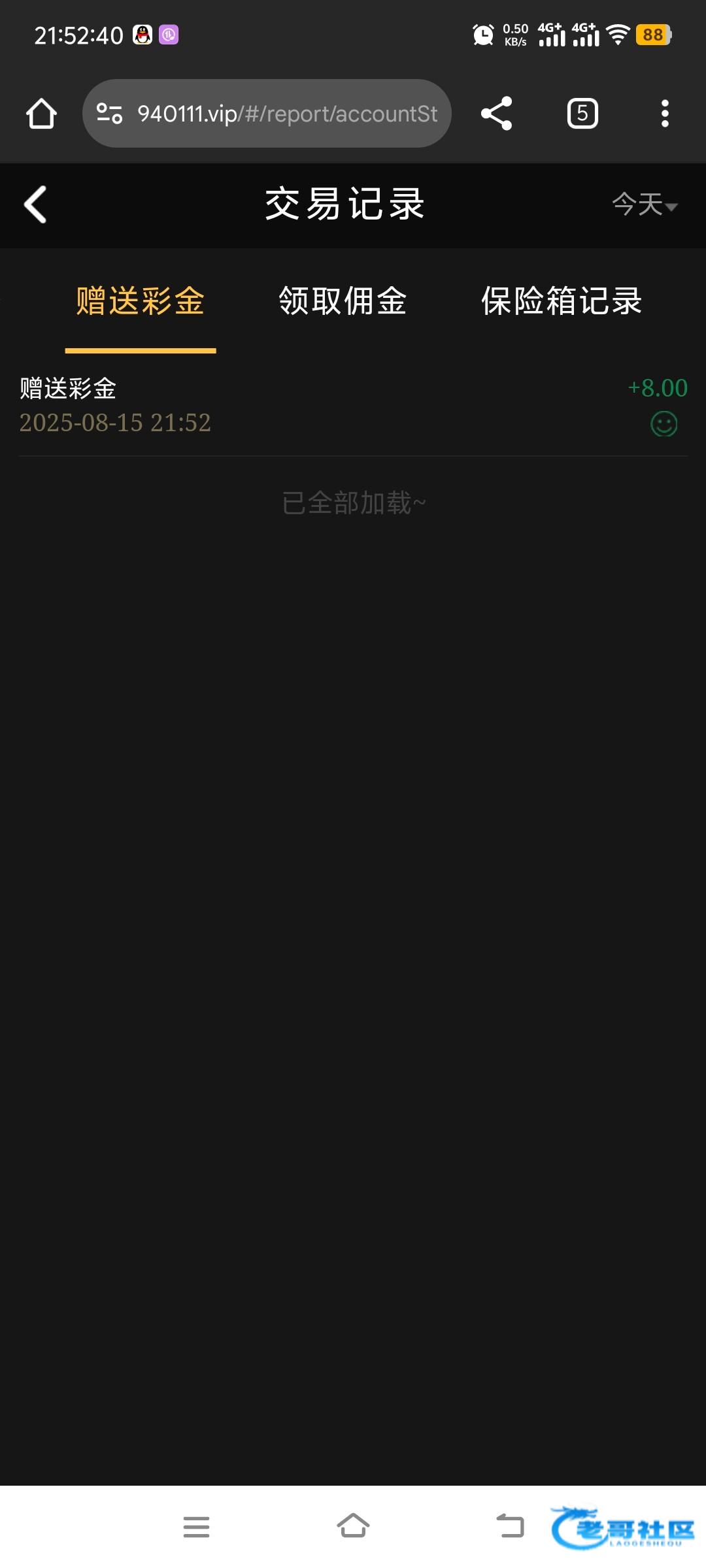Screen dimensions: 706x1568
Task: Tap the browser home icon
Action: point(41,114)
